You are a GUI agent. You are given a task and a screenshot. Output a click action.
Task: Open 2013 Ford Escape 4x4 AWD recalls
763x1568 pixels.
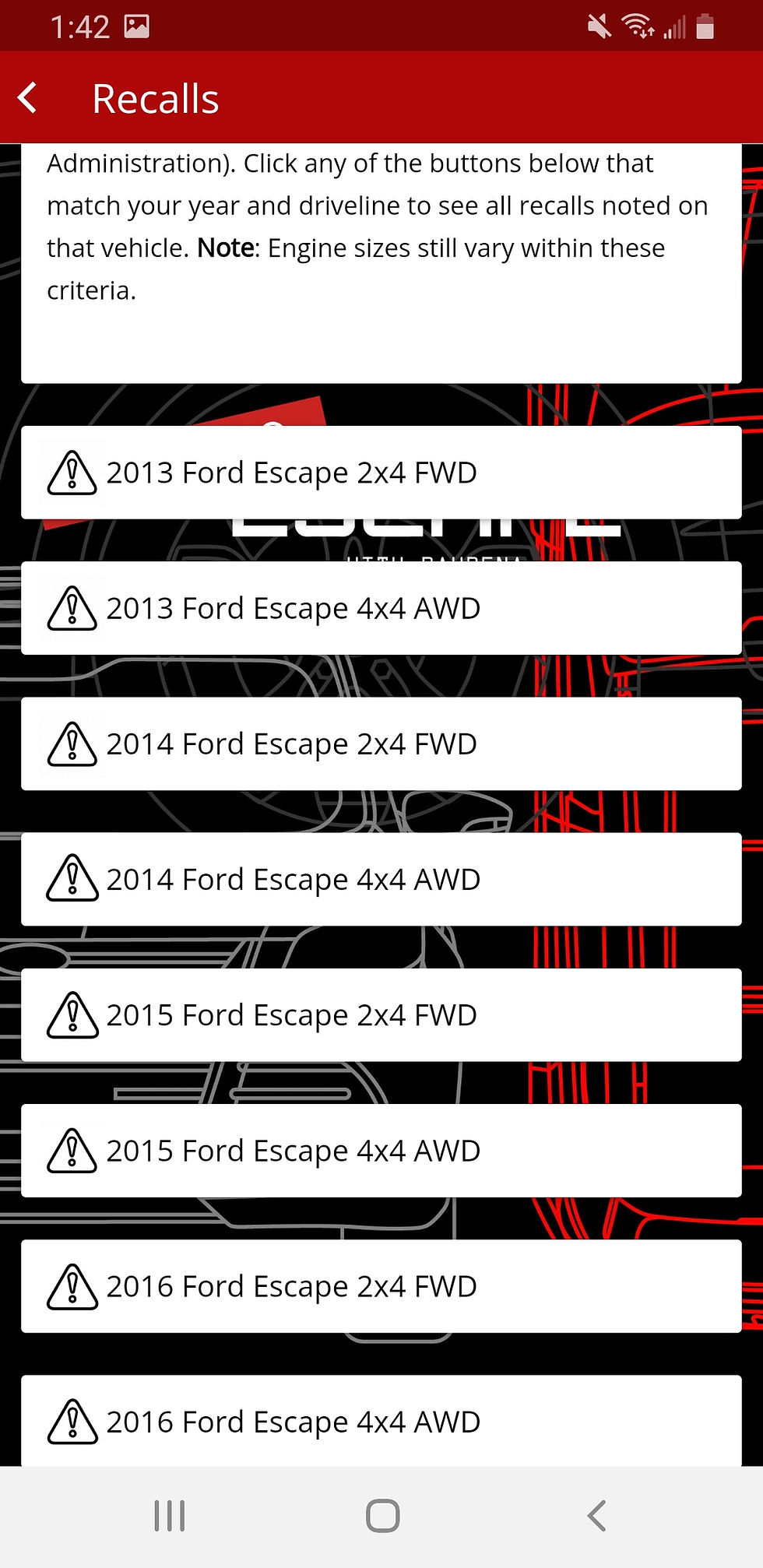tap(381, 608)
